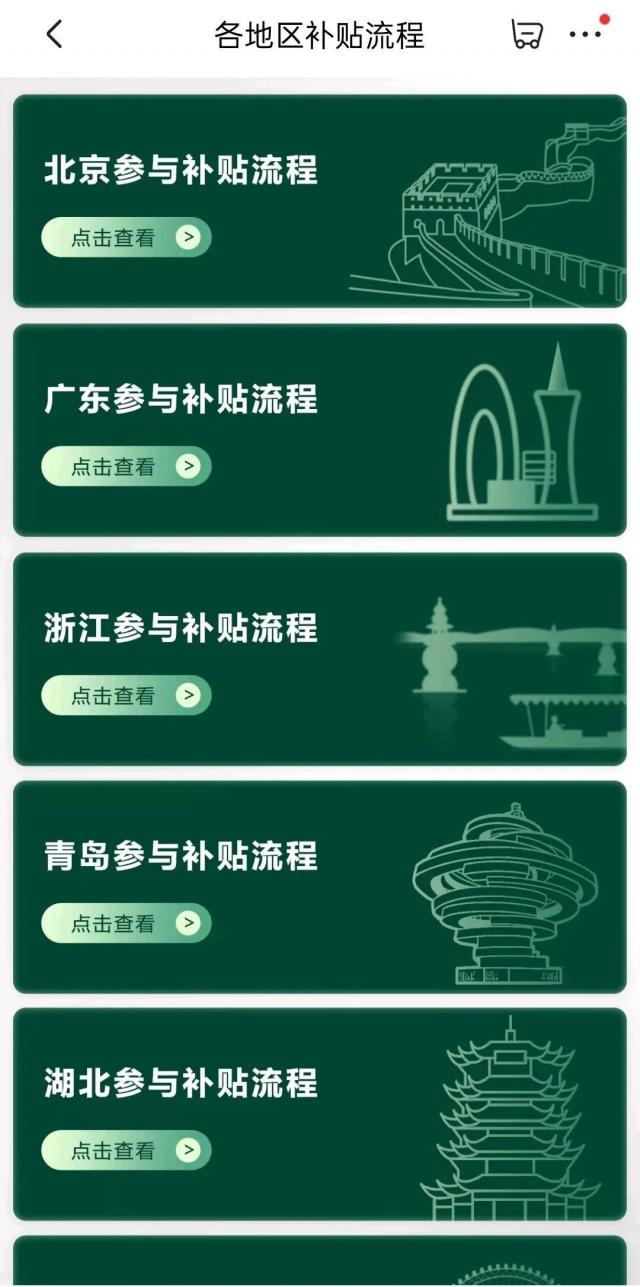Tap 点击查看 under 广东参与补贴流程
This screenshot has height=1287, width=640.
point(126,467)
